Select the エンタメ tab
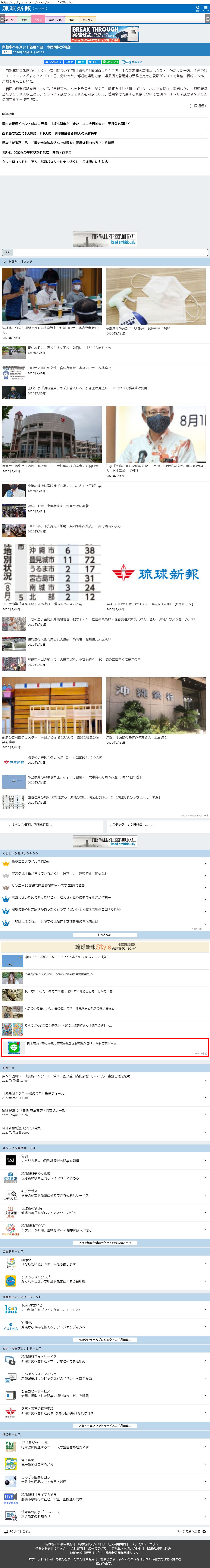Image resolution: width=210 pixels, height=1568 pixels. pyautogui.click(x=87, y=19)
